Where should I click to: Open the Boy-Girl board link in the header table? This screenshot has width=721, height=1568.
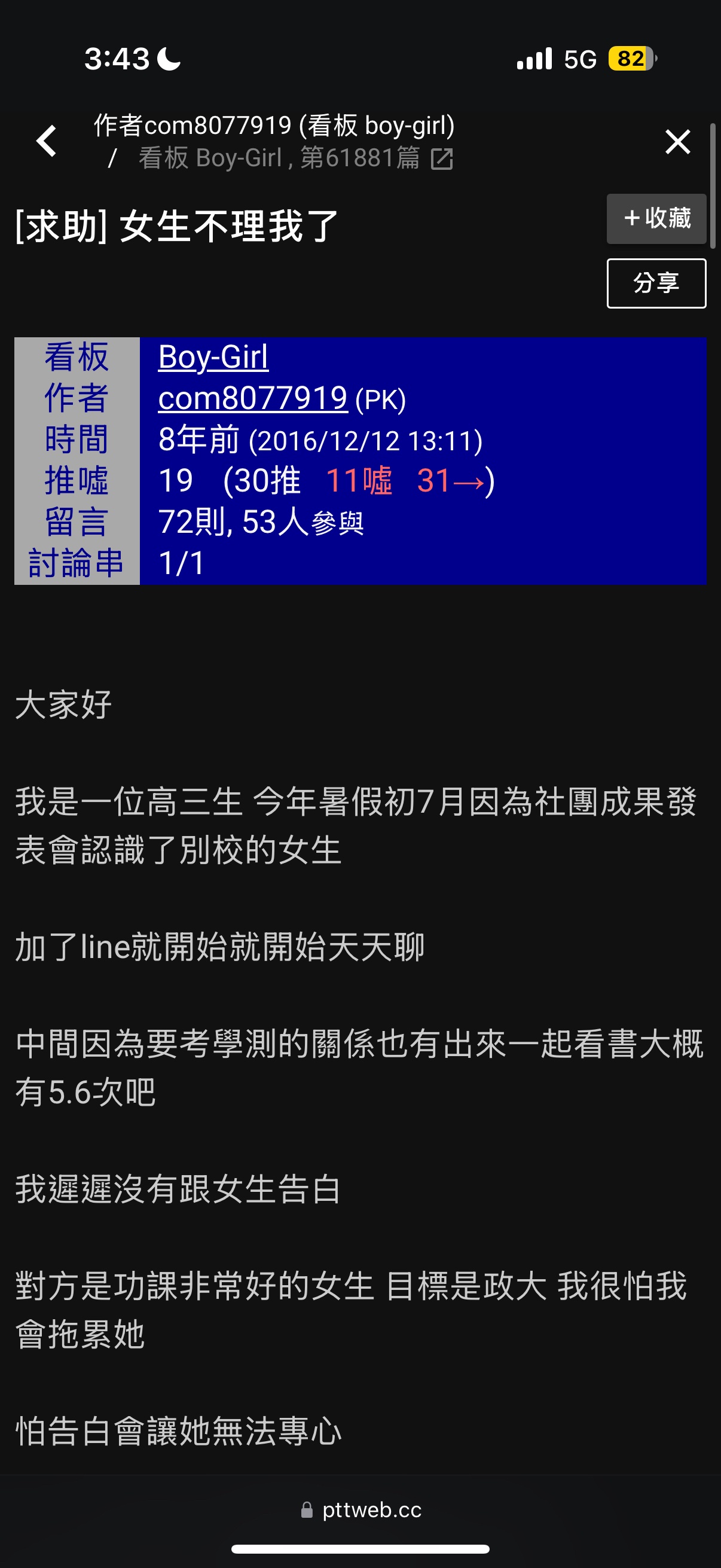[x=213, y=356]
